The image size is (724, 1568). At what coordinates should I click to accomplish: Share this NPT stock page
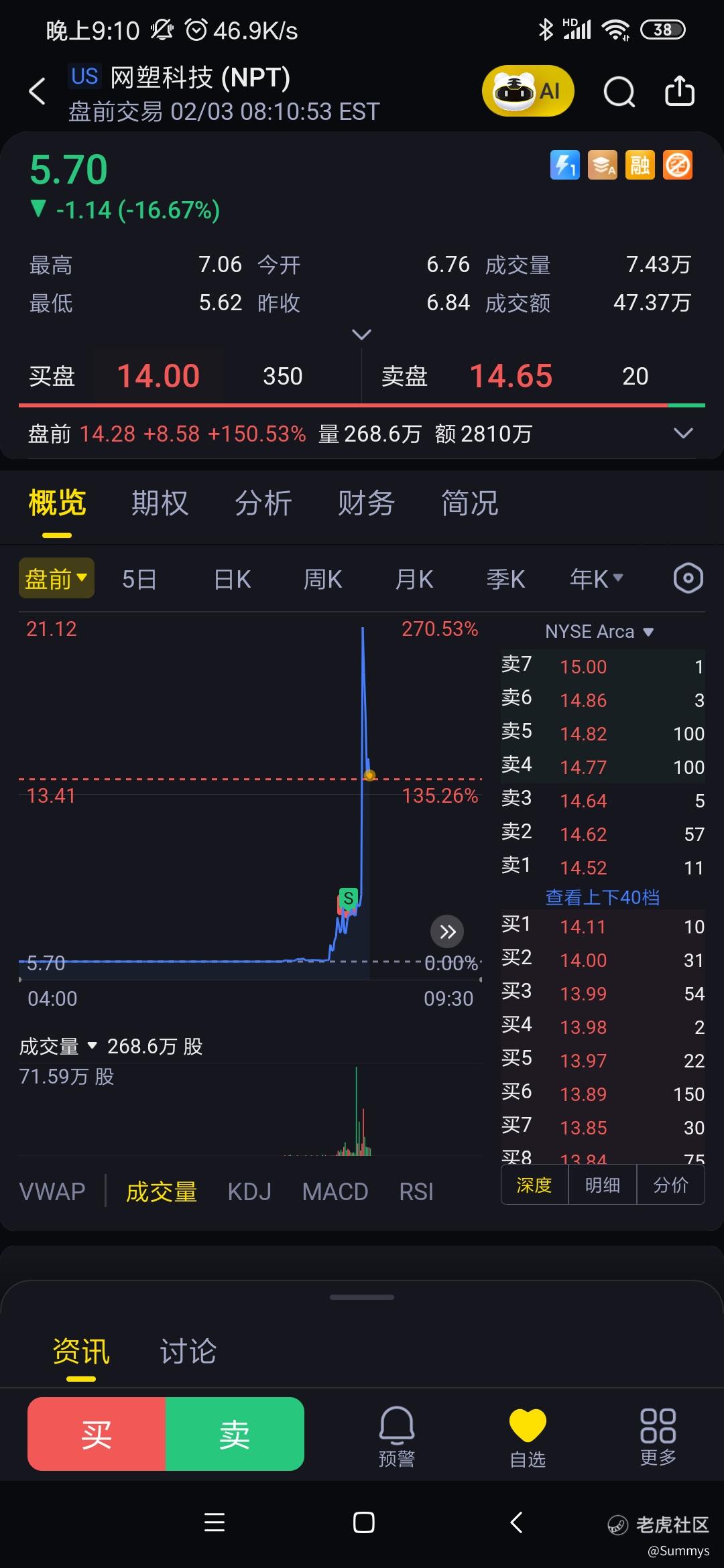click(679, 91)
